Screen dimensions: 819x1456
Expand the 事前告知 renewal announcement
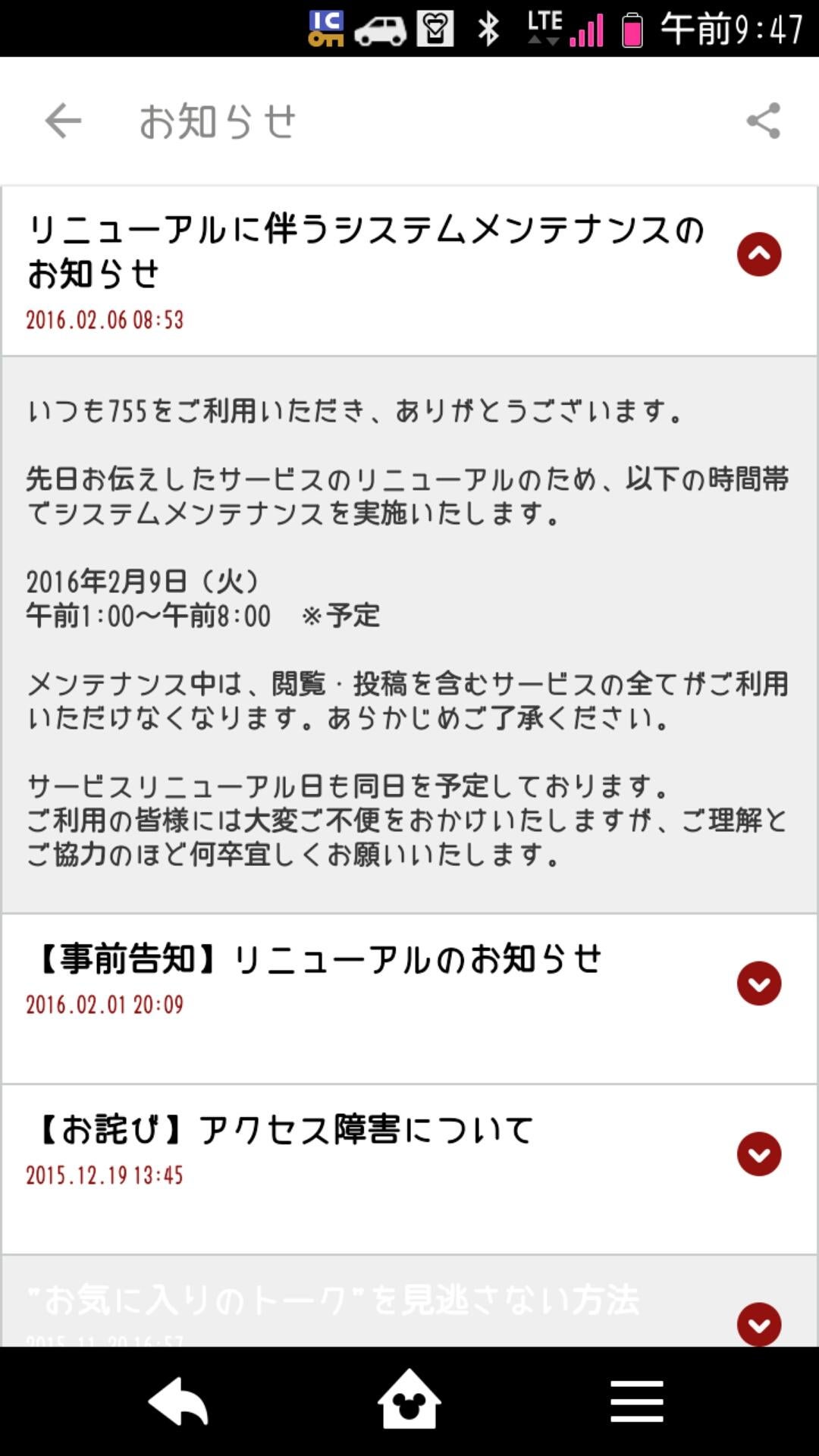pyautogui.click(x=759, y=984)
